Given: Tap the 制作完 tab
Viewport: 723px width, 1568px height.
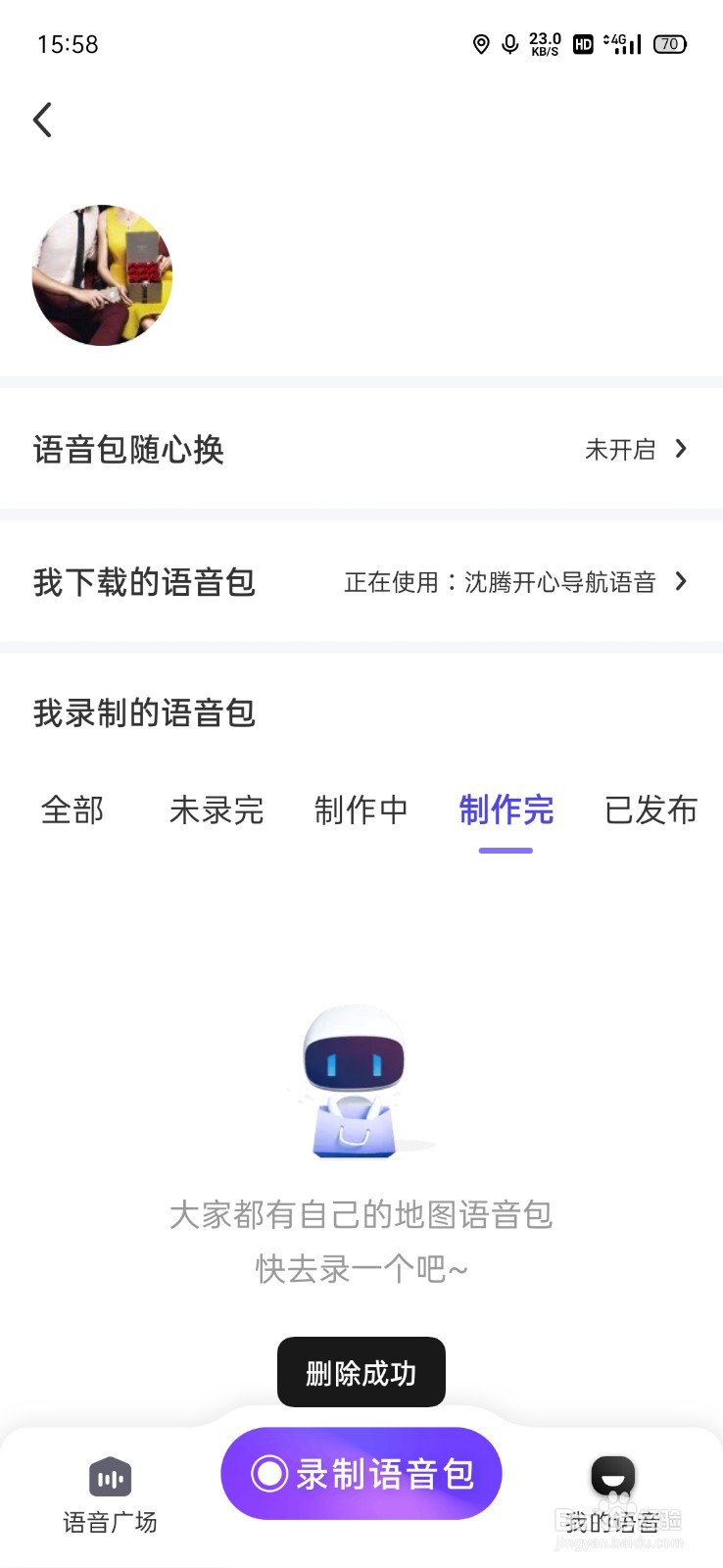Looking at the screenshot, I should pyautogui.click(x=506, y=810).
